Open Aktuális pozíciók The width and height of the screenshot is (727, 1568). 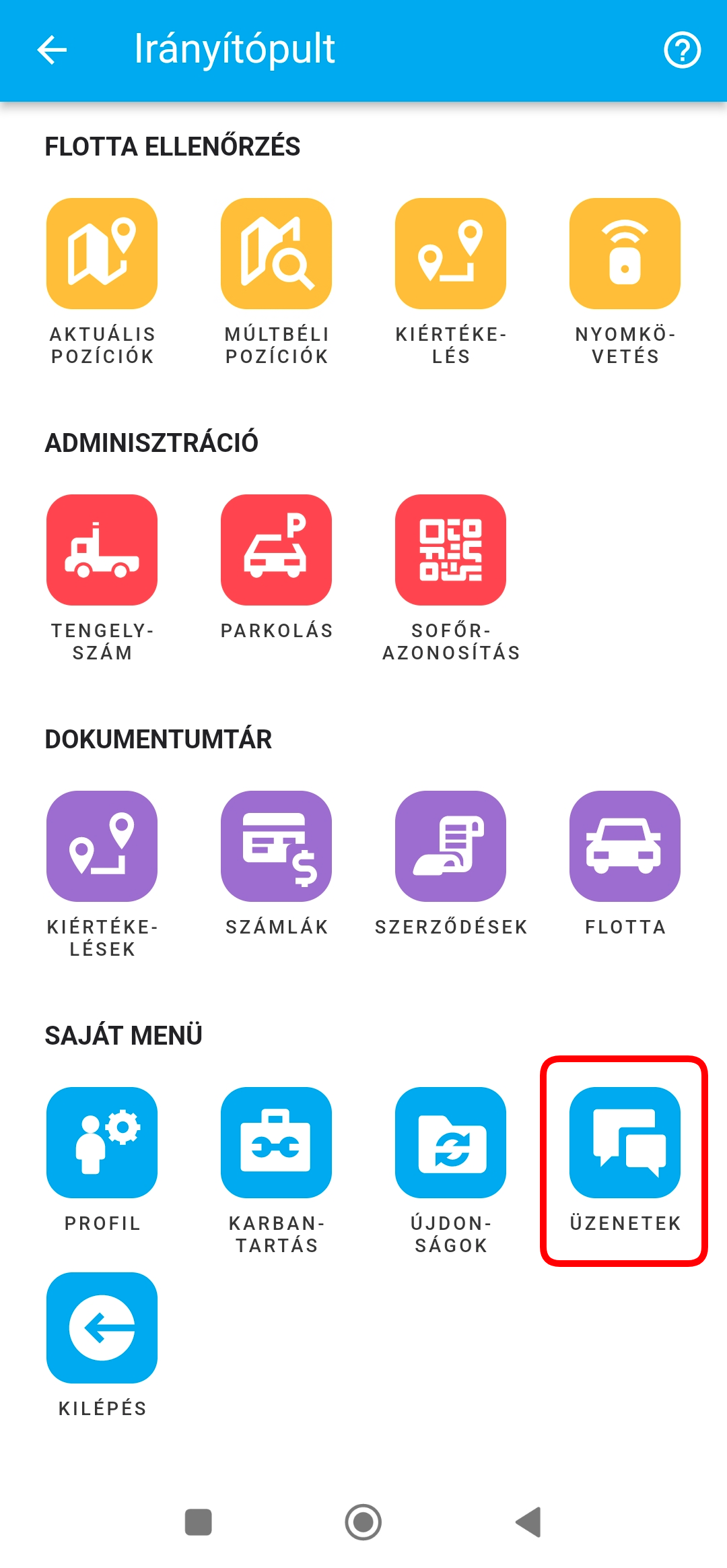click(x=102, y=254)
